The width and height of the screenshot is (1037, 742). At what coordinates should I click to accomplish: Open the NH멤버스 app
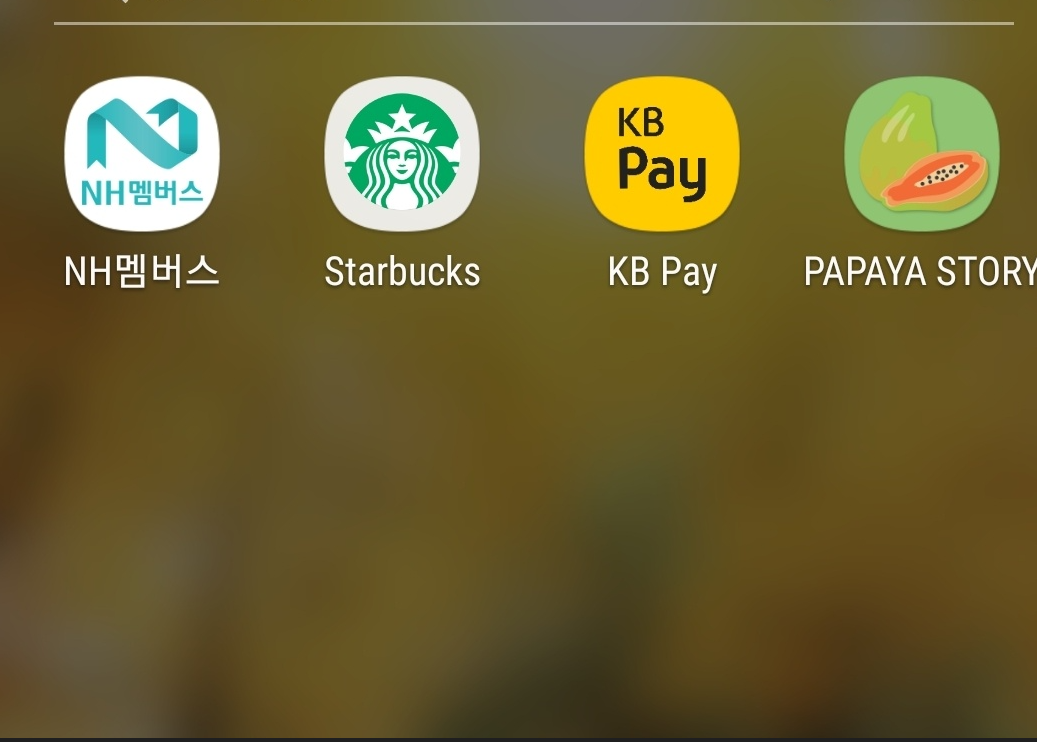coord(142,153)
